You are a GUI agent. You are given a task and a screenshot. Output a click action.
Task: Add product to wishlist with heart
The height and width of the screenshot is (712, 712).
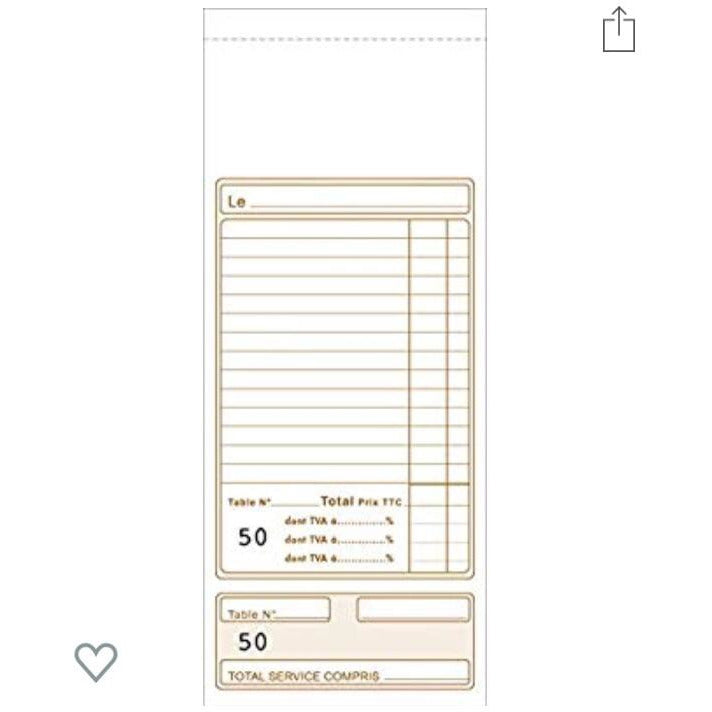click(x=96, y=661)
